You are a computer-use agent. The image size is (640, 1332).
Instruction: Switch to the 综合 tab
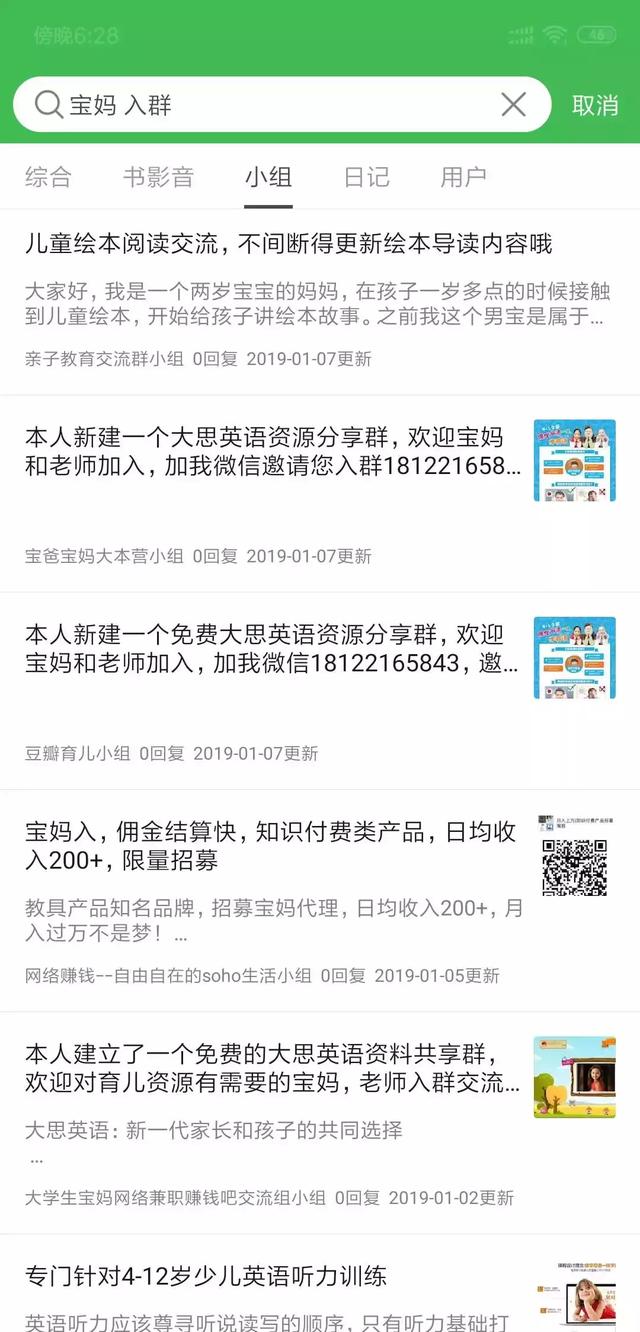click(48, 178)
